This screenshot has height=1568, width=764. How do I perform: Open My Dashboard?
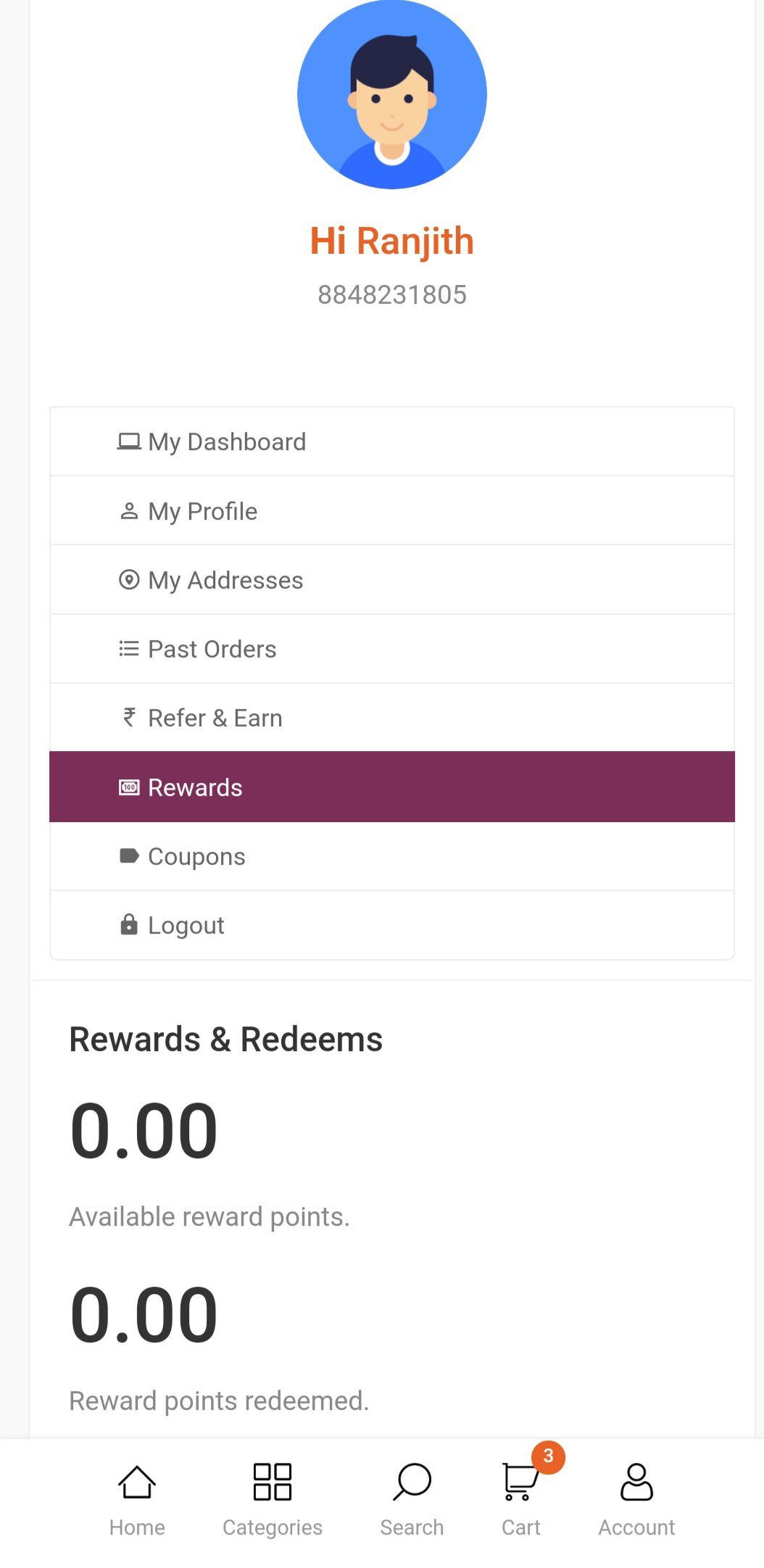pyautogui.click(x=226, y=441)
